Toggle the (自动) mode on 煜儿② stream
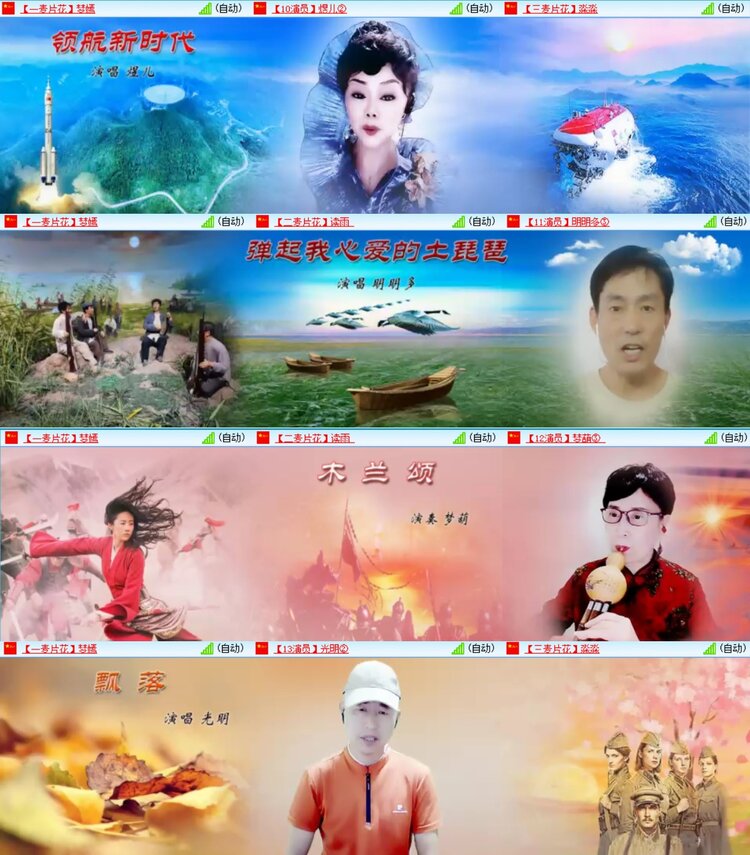Image resolution: width=750 pixels, height=855 pixels. [x=478, y=10]
